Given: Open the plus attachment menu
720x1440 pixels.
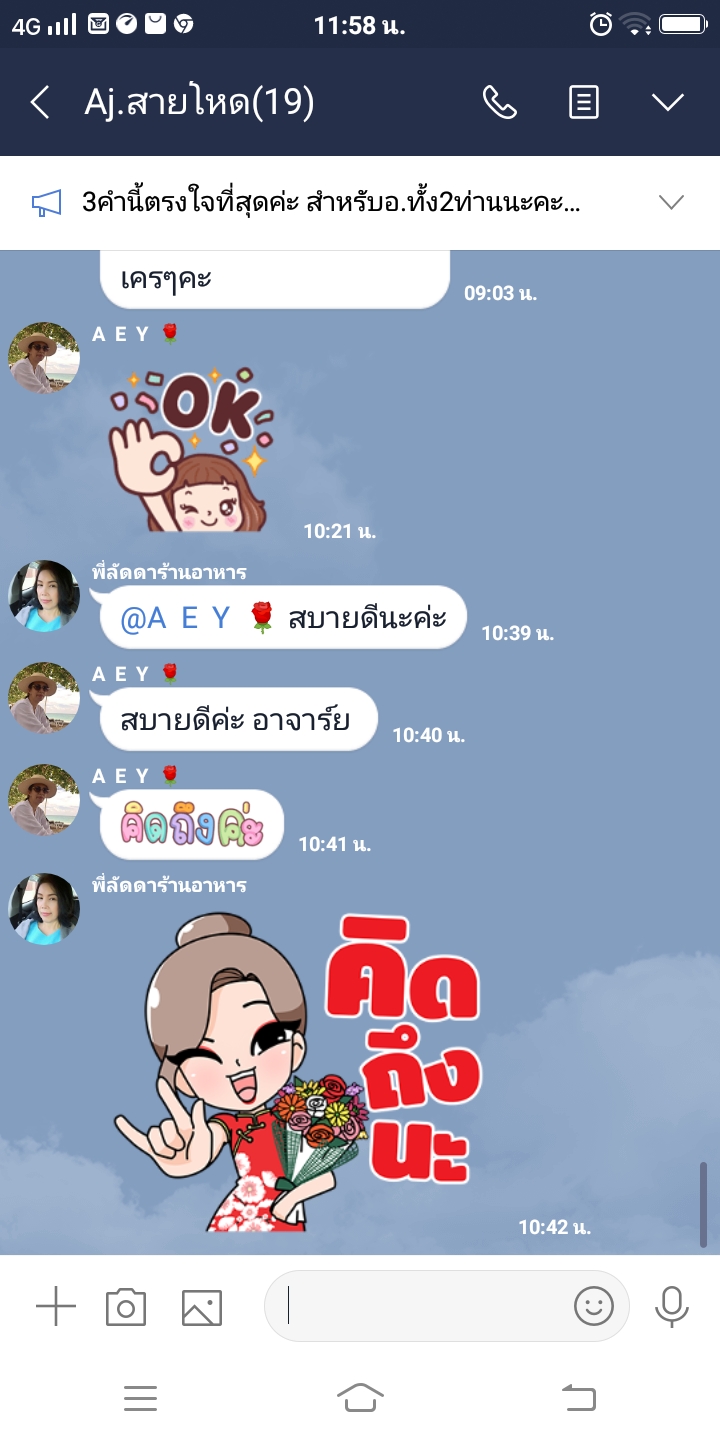Looking at the screenshot, I should [x=56, y=1307].
